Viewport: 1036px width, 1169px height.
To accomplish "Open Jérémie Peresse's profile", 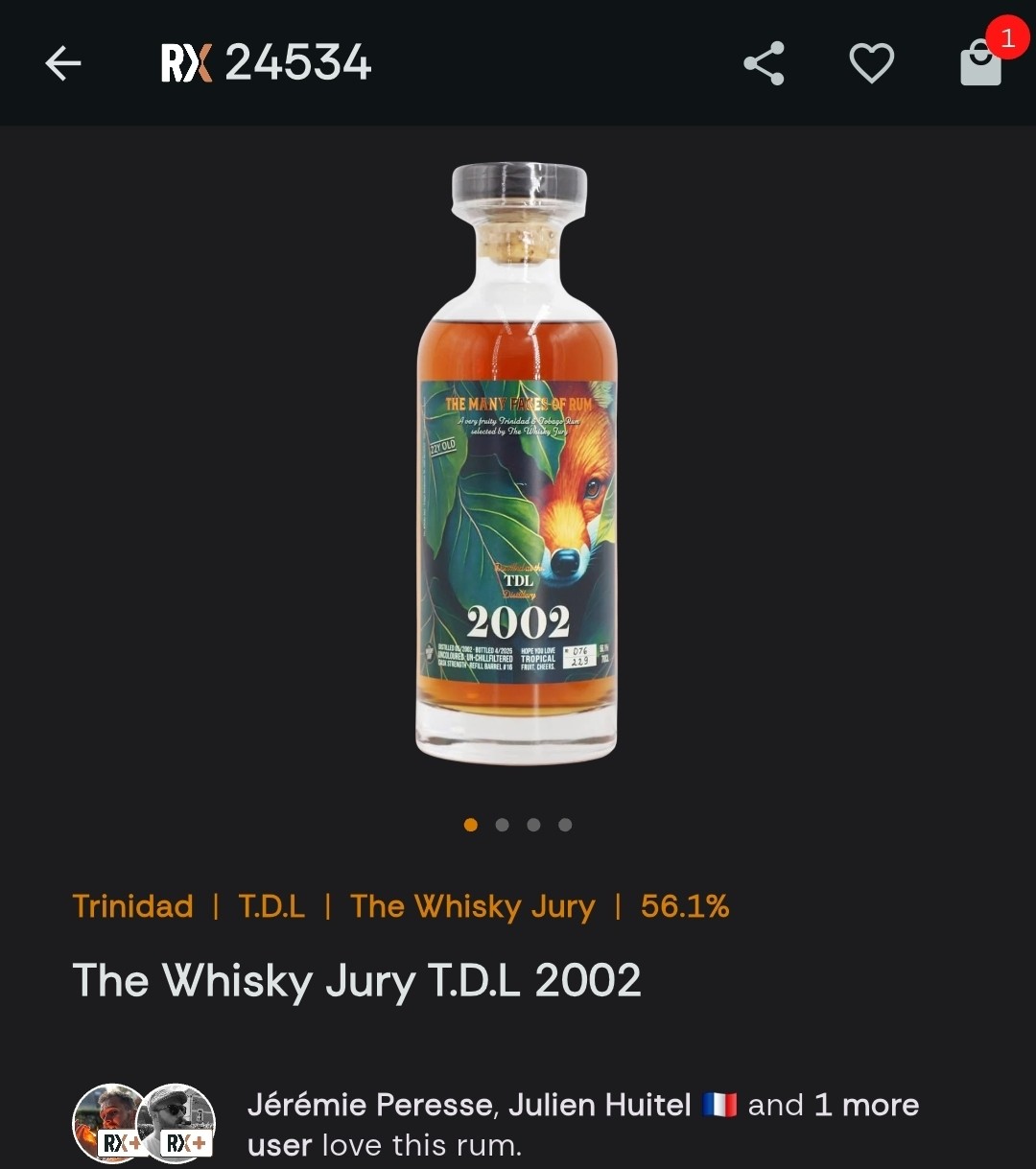I will pos(370,1105).
